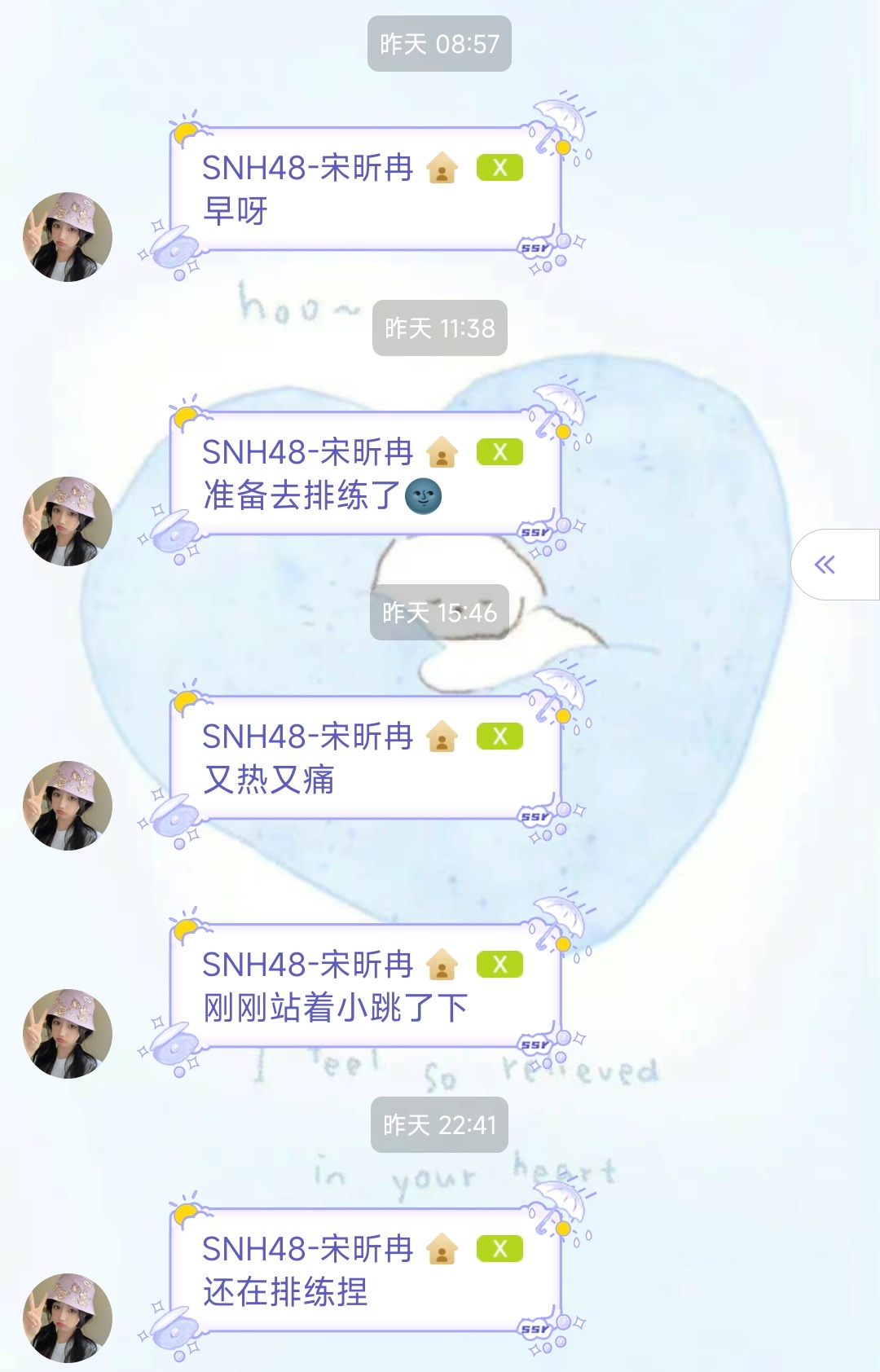
Task: Tap the avatar next to 刚刚站着小跳了下 message
Action: [x=68, y=1034]
